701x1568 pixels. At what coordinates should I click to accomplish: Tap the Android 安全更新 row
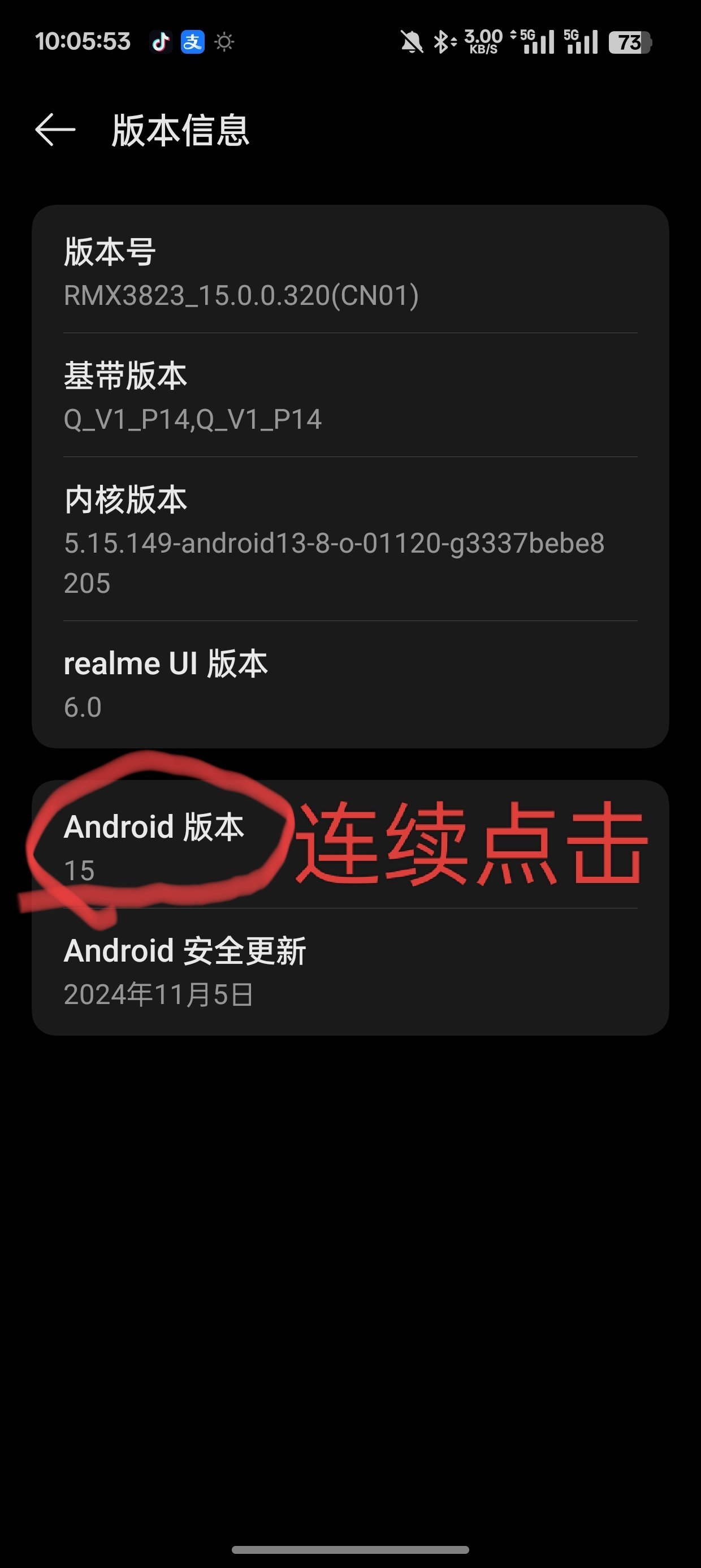pos(350,971)
